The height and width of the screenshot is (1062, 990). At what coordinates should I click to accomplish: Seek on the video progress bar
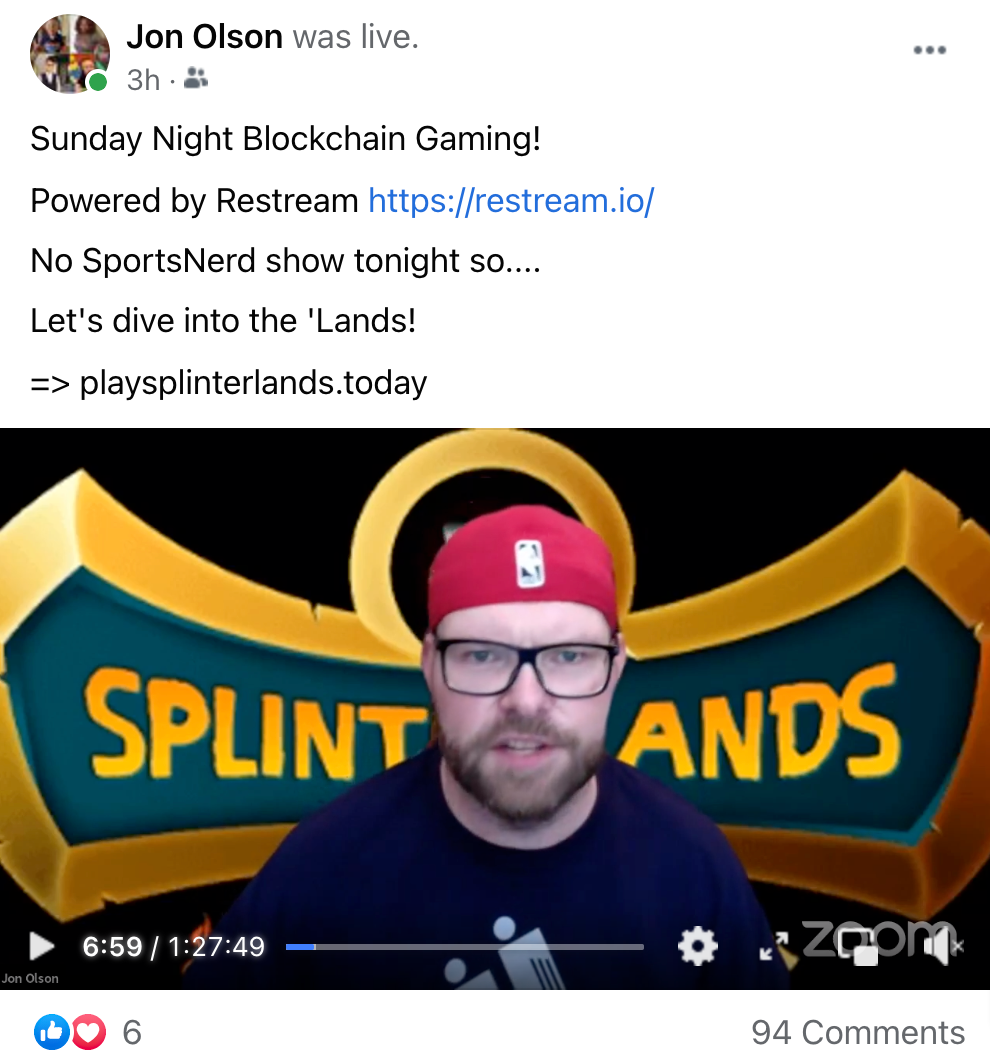coord(464,946)
